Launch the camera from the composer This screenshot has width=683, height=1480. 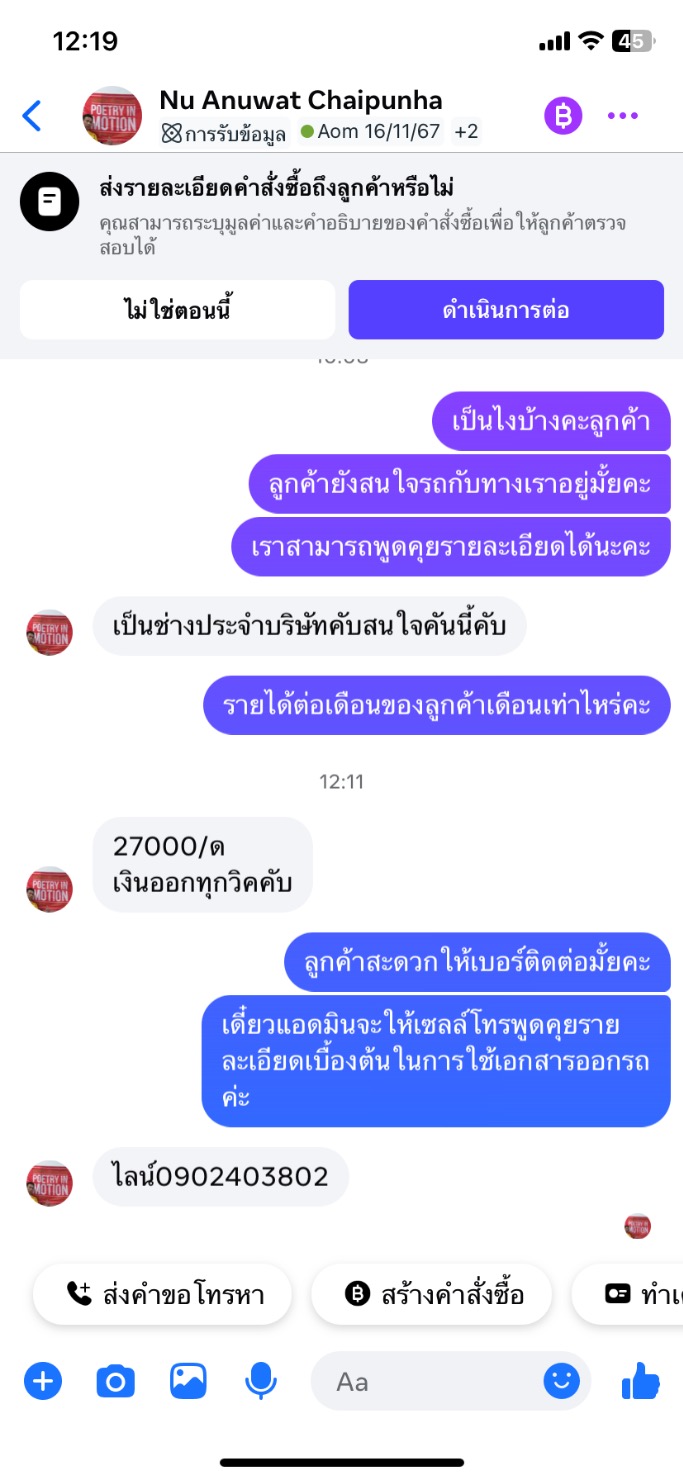115,1382
